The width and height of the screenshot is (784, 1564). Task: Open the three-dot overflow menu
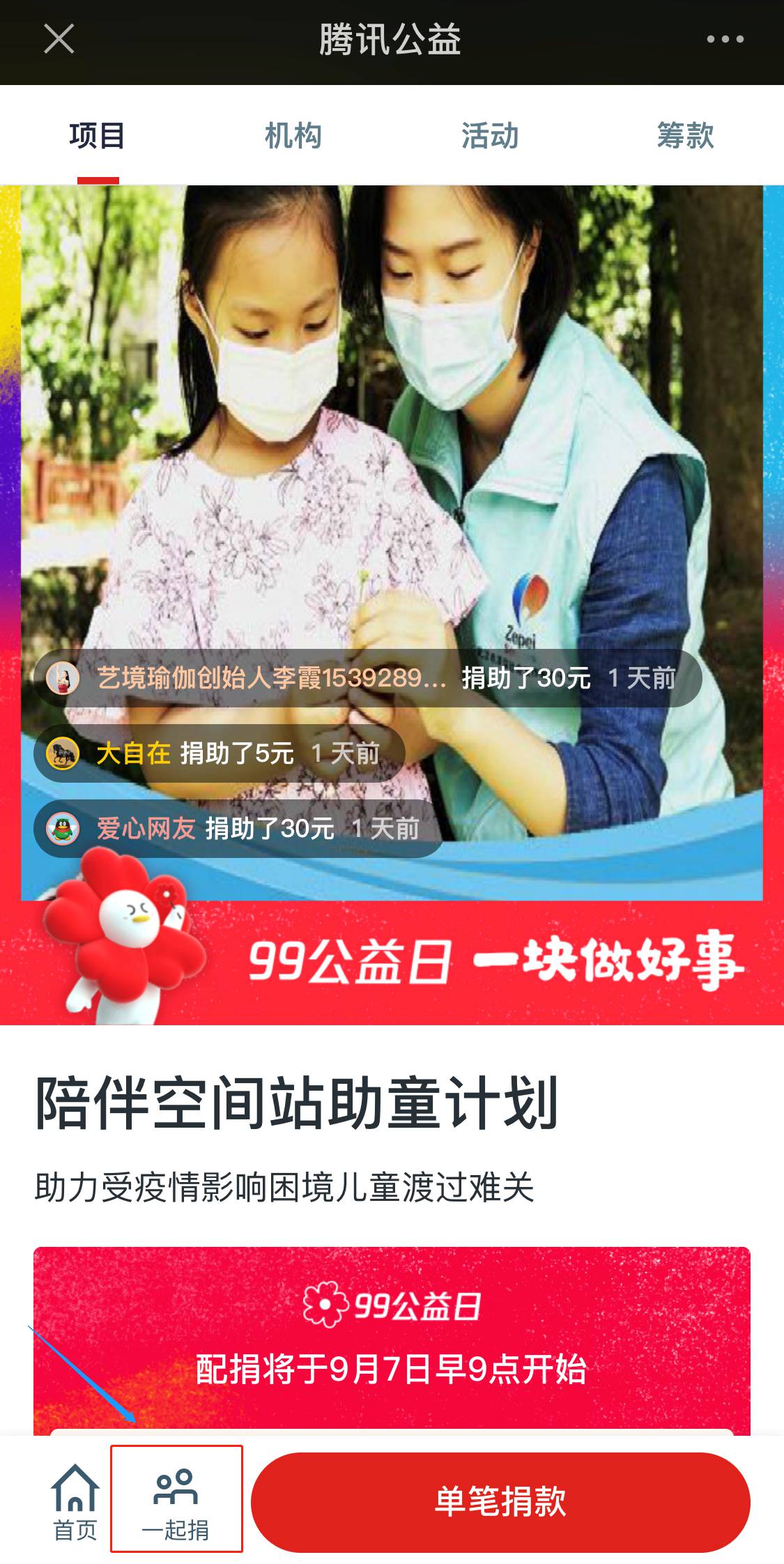pos(725,39)
